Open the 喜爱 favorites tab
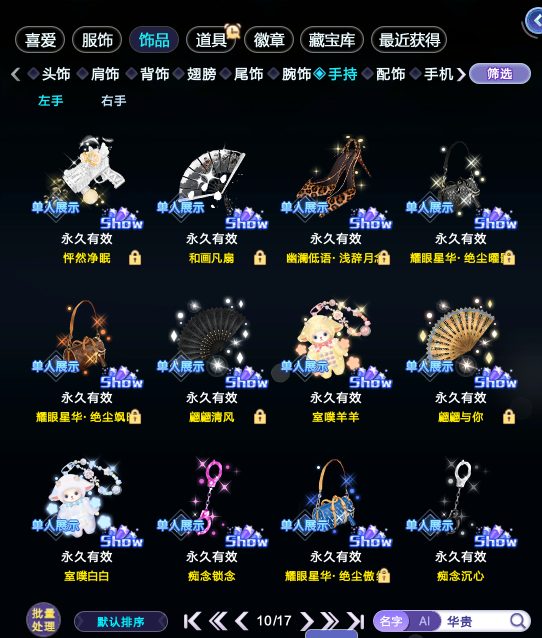The height and width of the screenshot is (638, 542). [x=40, y=40]
